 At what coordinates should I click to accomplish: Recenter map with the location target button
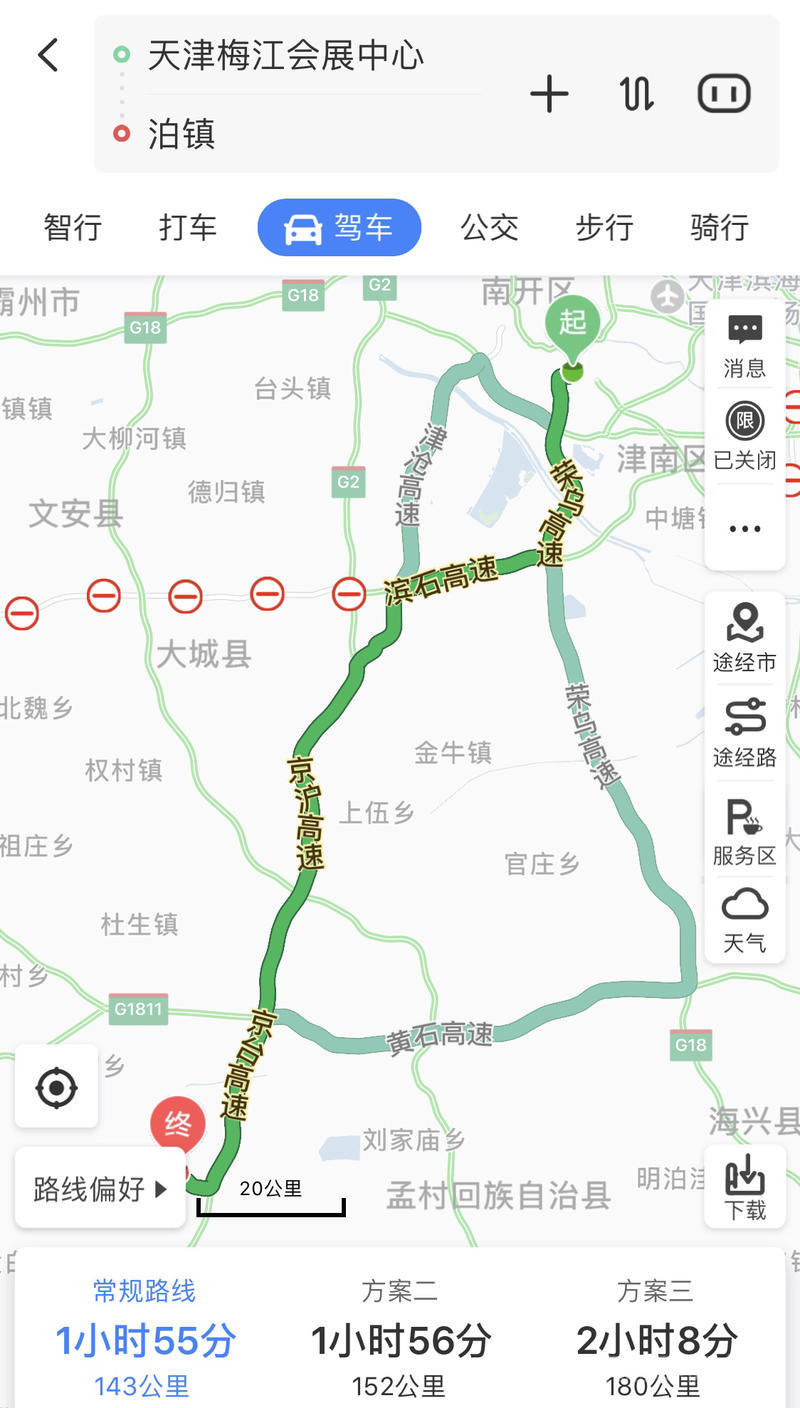tap(57, 1087)
